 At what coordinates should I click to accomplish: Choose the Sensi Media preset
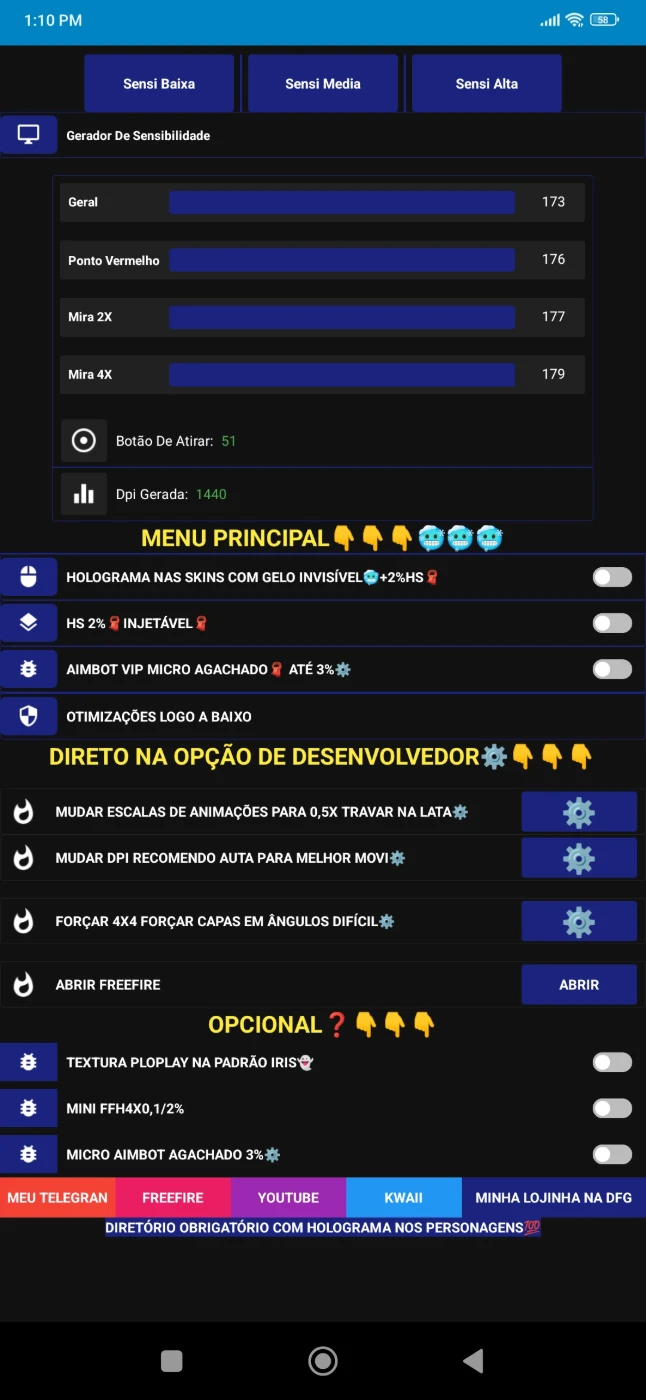[x=323, y=83]
